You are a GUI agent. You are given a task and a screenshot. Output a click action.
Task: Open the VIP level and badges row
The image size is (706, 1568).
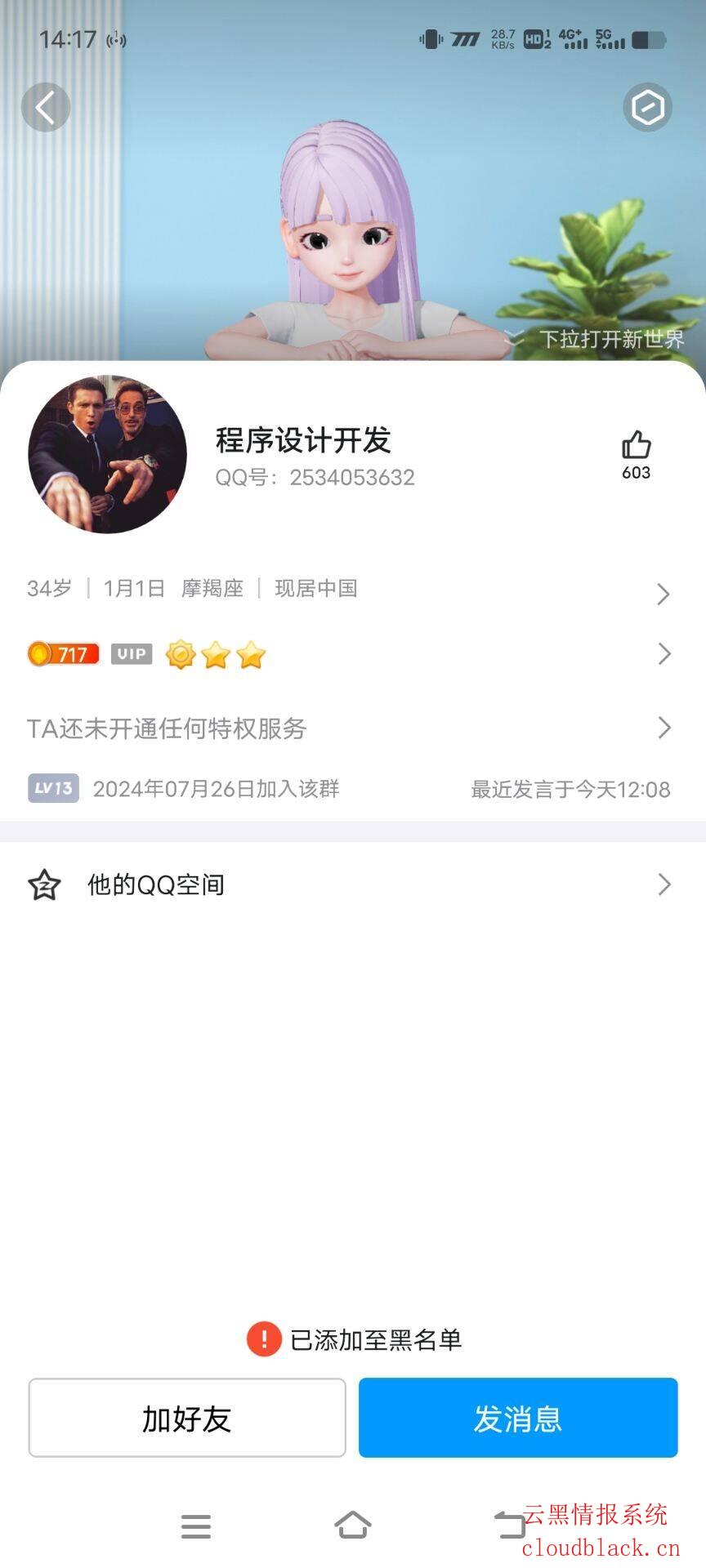pyautogui.click(x=351, y=654)
